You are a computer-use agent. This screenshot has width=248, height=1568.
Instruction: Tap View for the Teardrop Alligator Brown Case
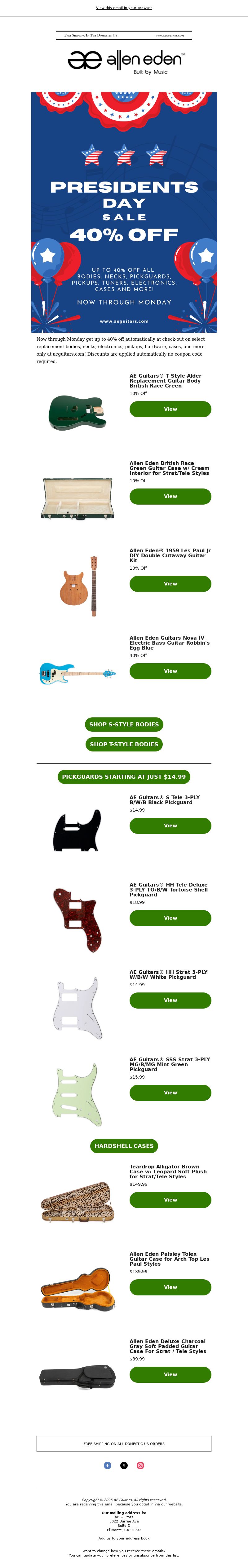pyautogui.click(x=170, y=1200)
